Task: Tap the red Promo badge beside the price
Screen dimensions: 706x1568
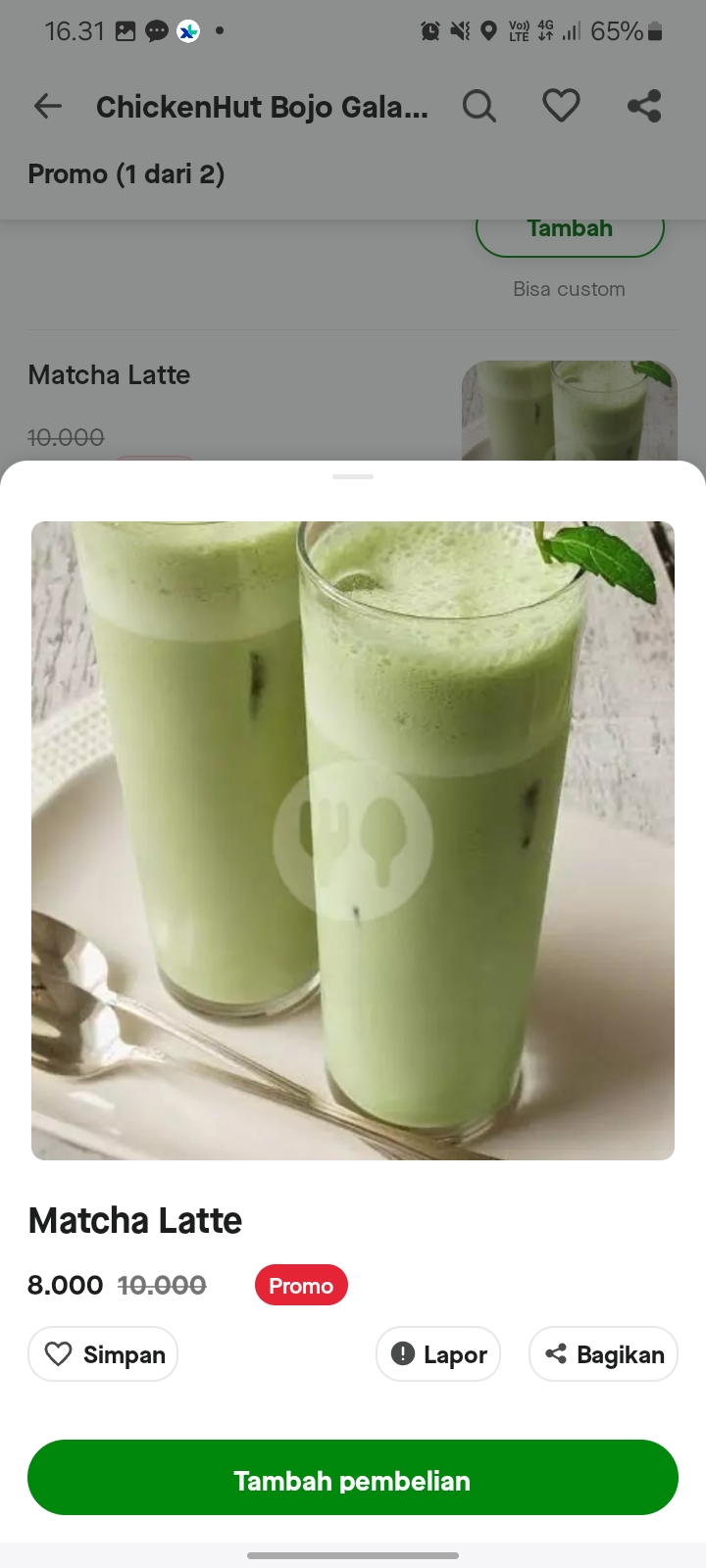Action: 301,1285
